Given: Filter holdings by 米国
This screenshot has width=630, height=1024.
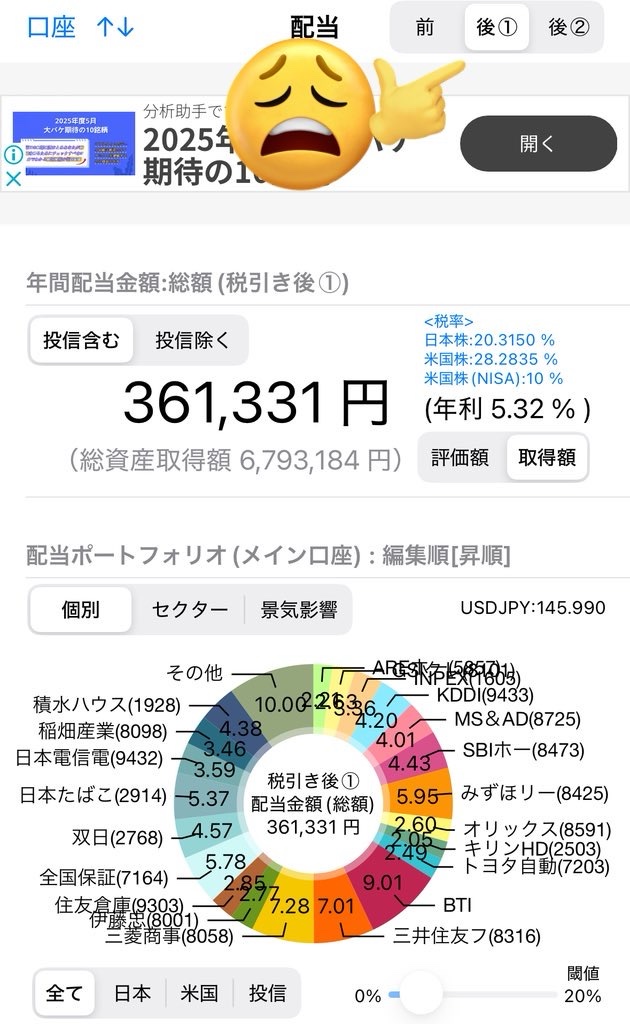Looking at the screenshot, I should pyautogui.click(x=199, y=993).
